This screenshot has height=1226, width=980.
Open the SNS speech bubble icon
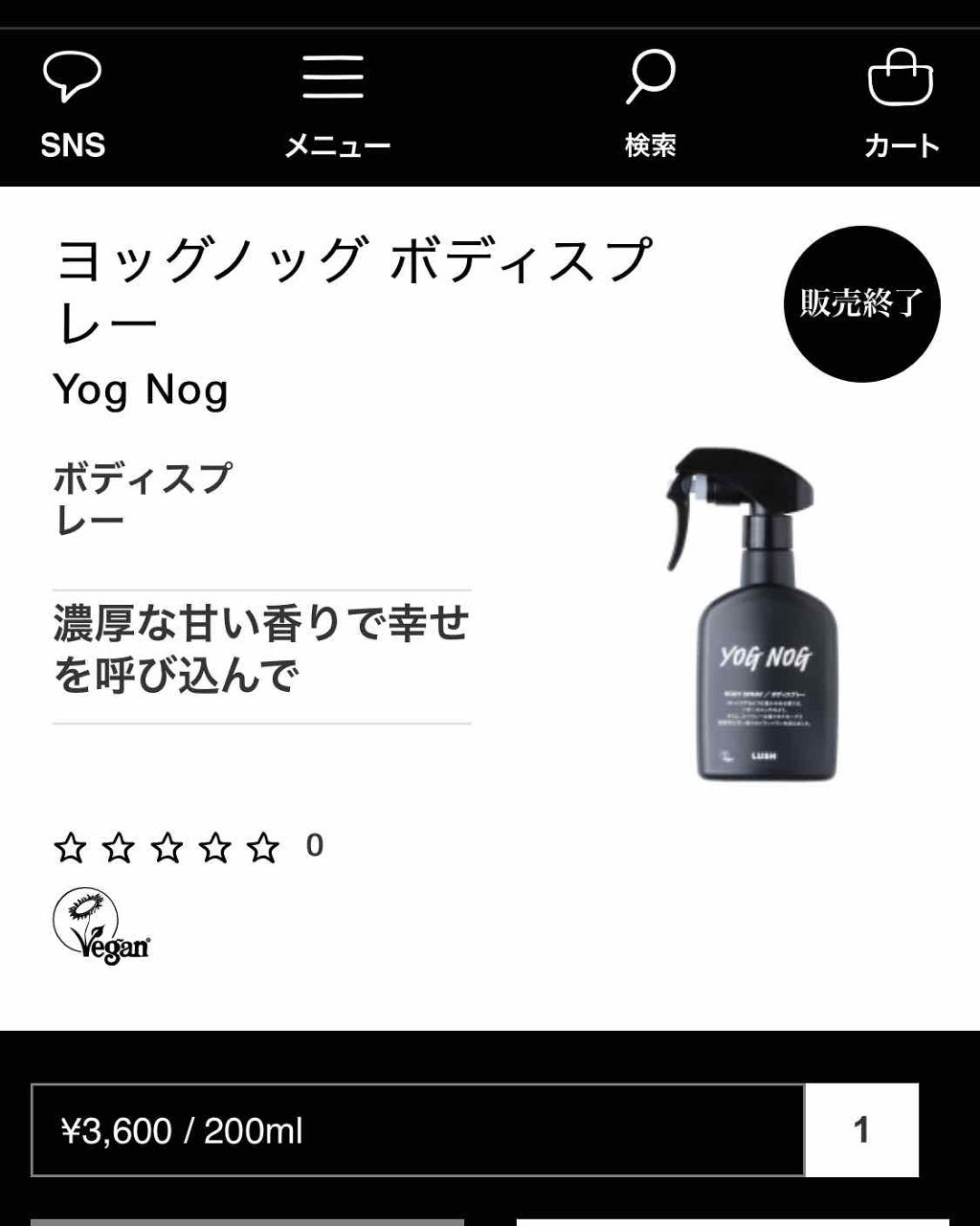click(x=74, y=78)
